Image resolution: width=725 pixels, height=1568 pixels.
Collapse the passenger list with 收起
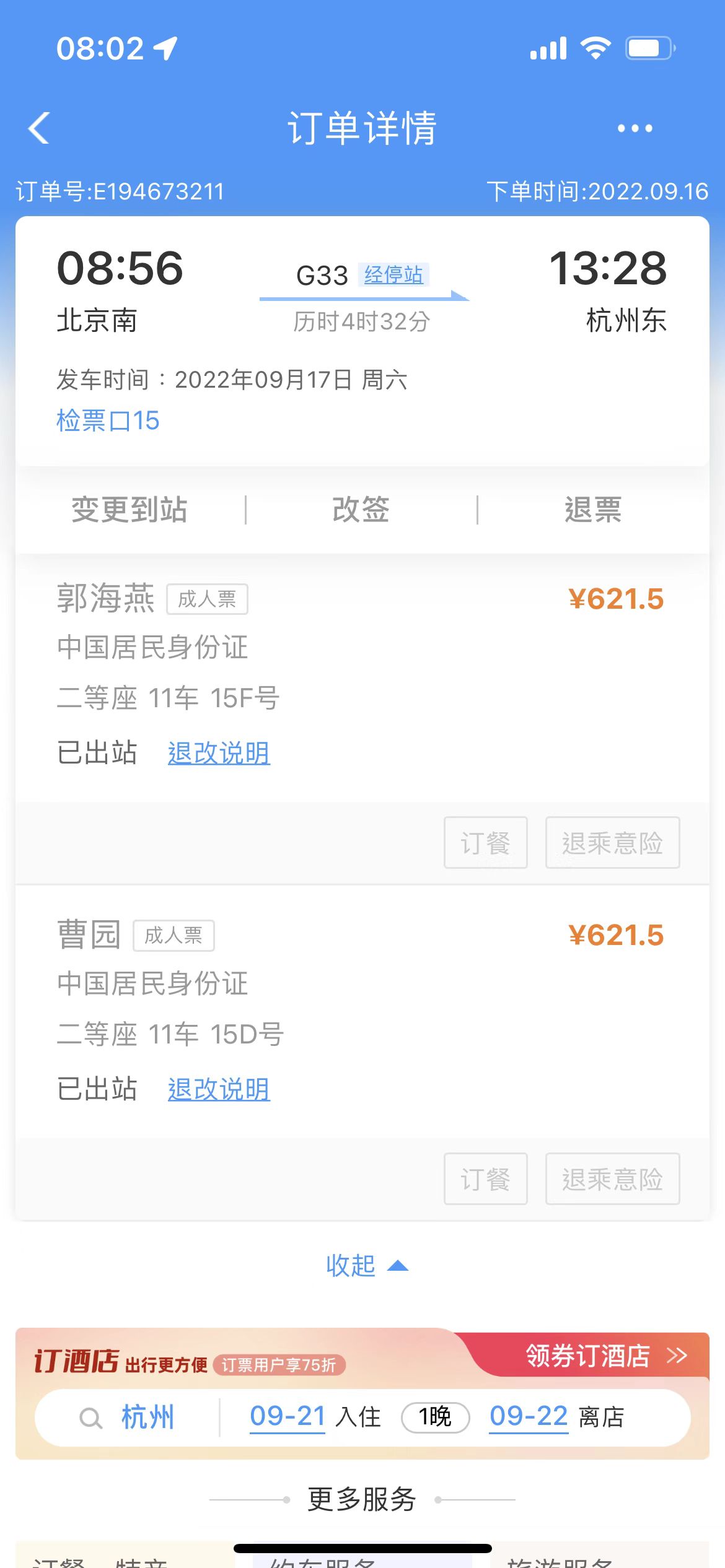366,1266
